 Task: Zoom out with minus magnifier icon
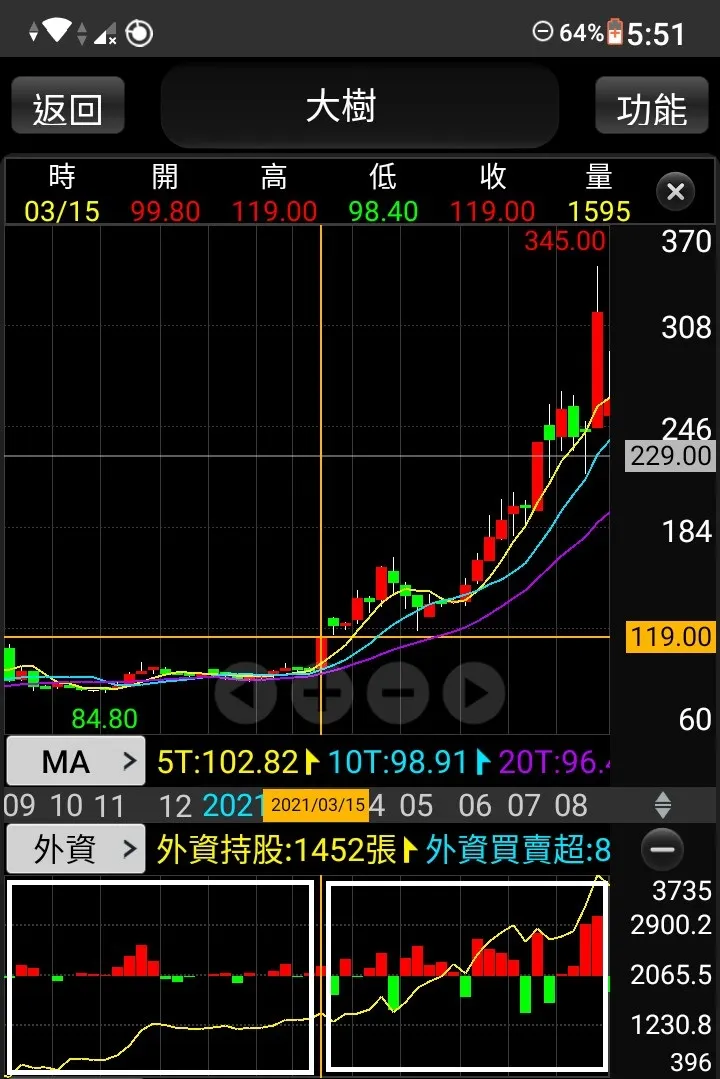click(398, 692)
